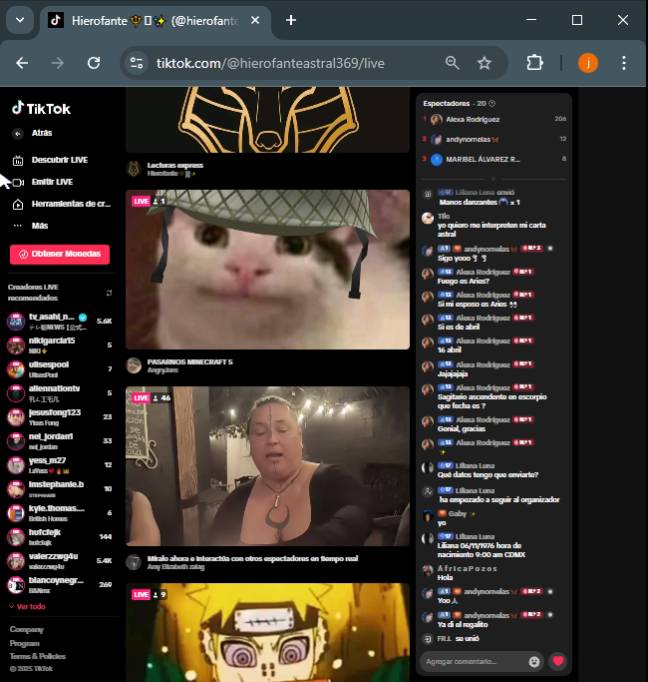
Task: Open the Chrome overflow menu
Action: click(624, 63)
